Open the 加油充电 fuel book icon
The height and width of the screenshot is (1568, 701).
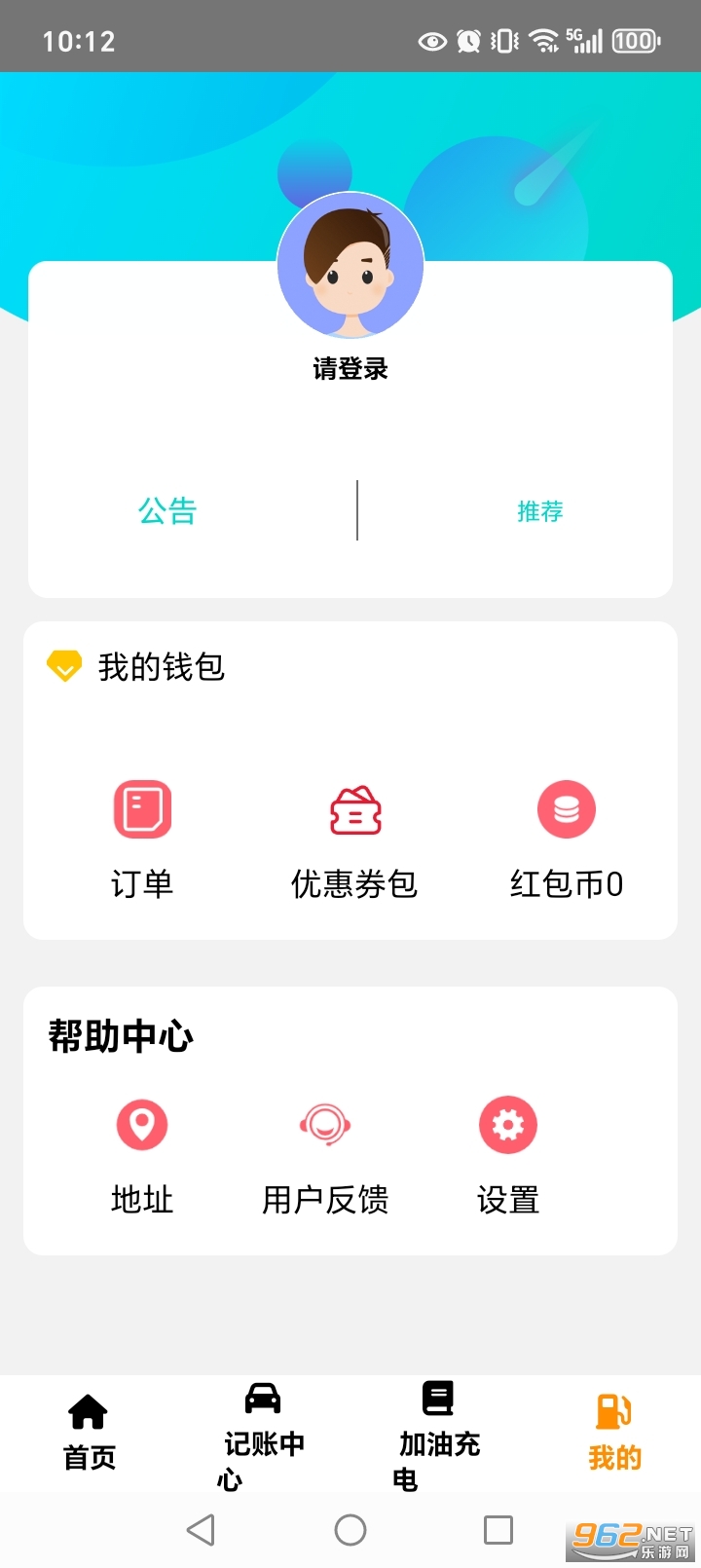tap(437, 1397)
